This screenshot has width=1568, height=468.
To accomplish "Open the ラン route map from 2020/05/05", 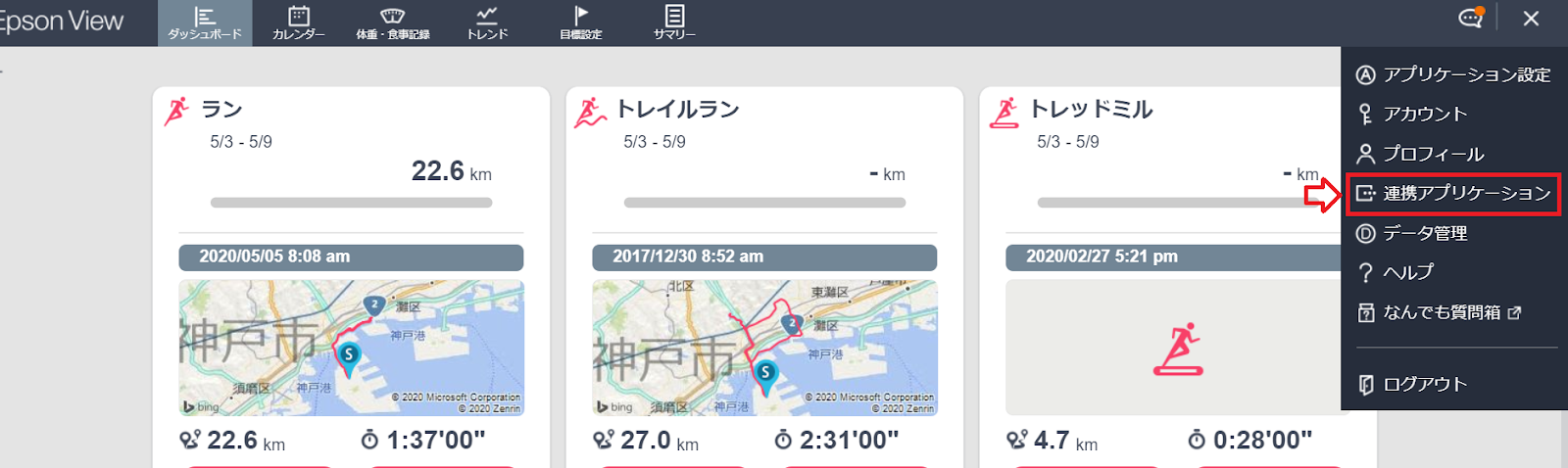I will 351,348.
